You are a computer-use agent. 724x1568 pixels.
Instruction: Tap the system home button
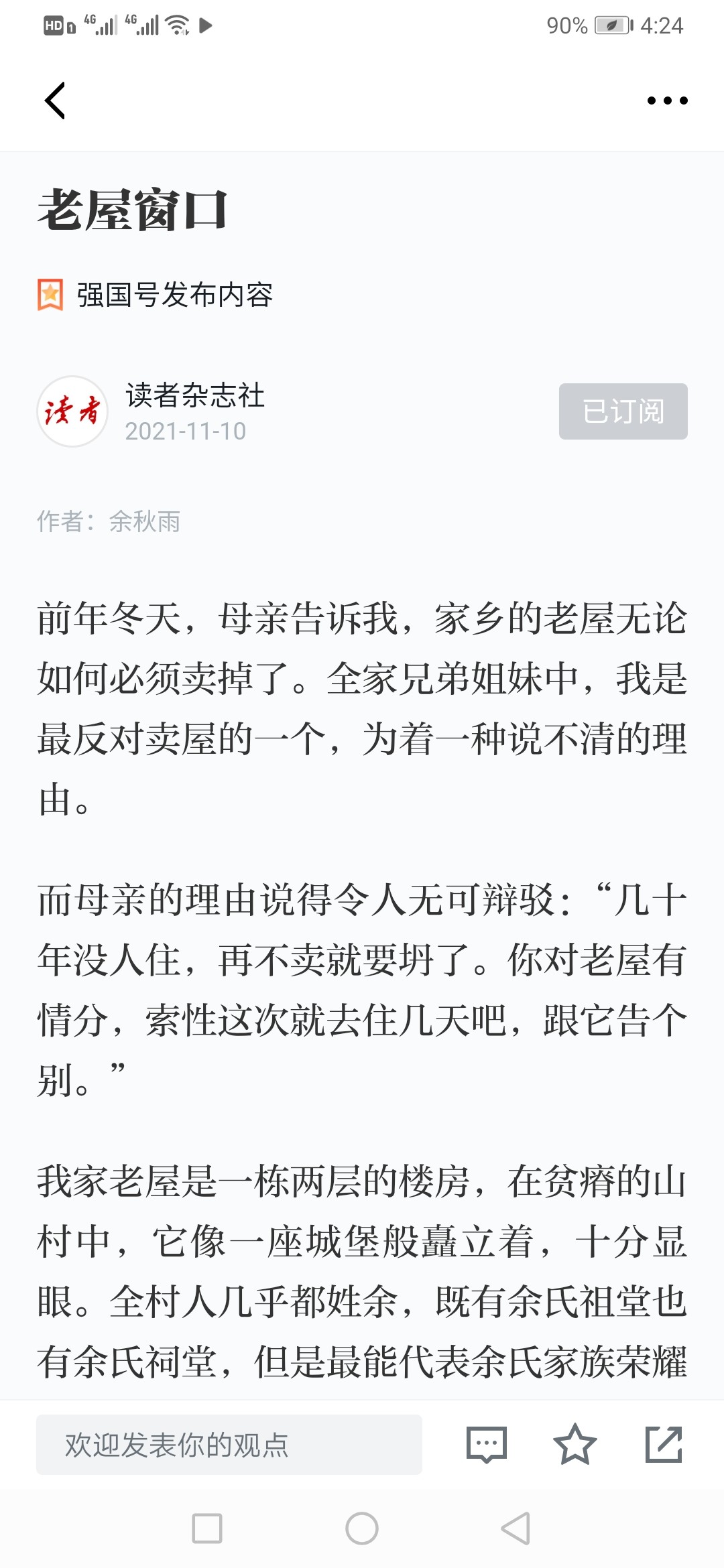pos(362,1528)
